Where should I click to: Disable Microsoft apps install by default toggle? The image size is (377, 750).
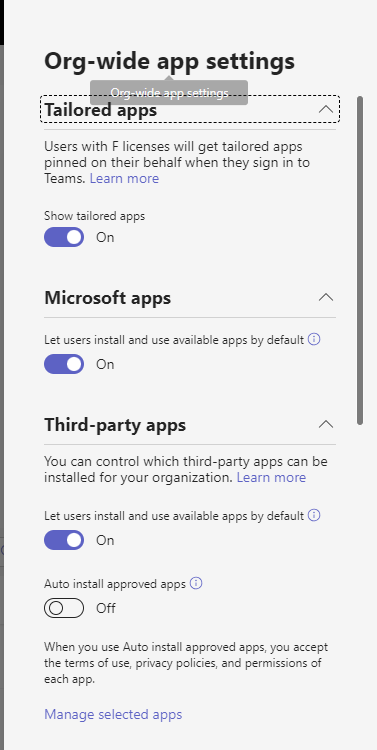[x=64, y=364]
